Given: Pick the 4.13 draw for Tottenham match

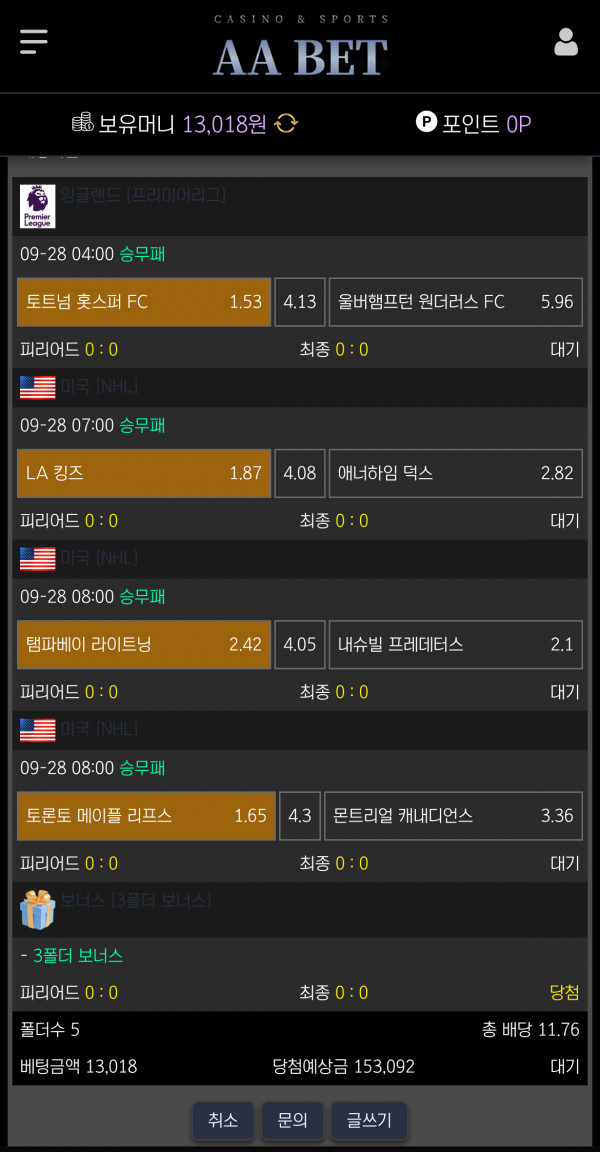Looking at the screenshot, I should click(300, 302).
